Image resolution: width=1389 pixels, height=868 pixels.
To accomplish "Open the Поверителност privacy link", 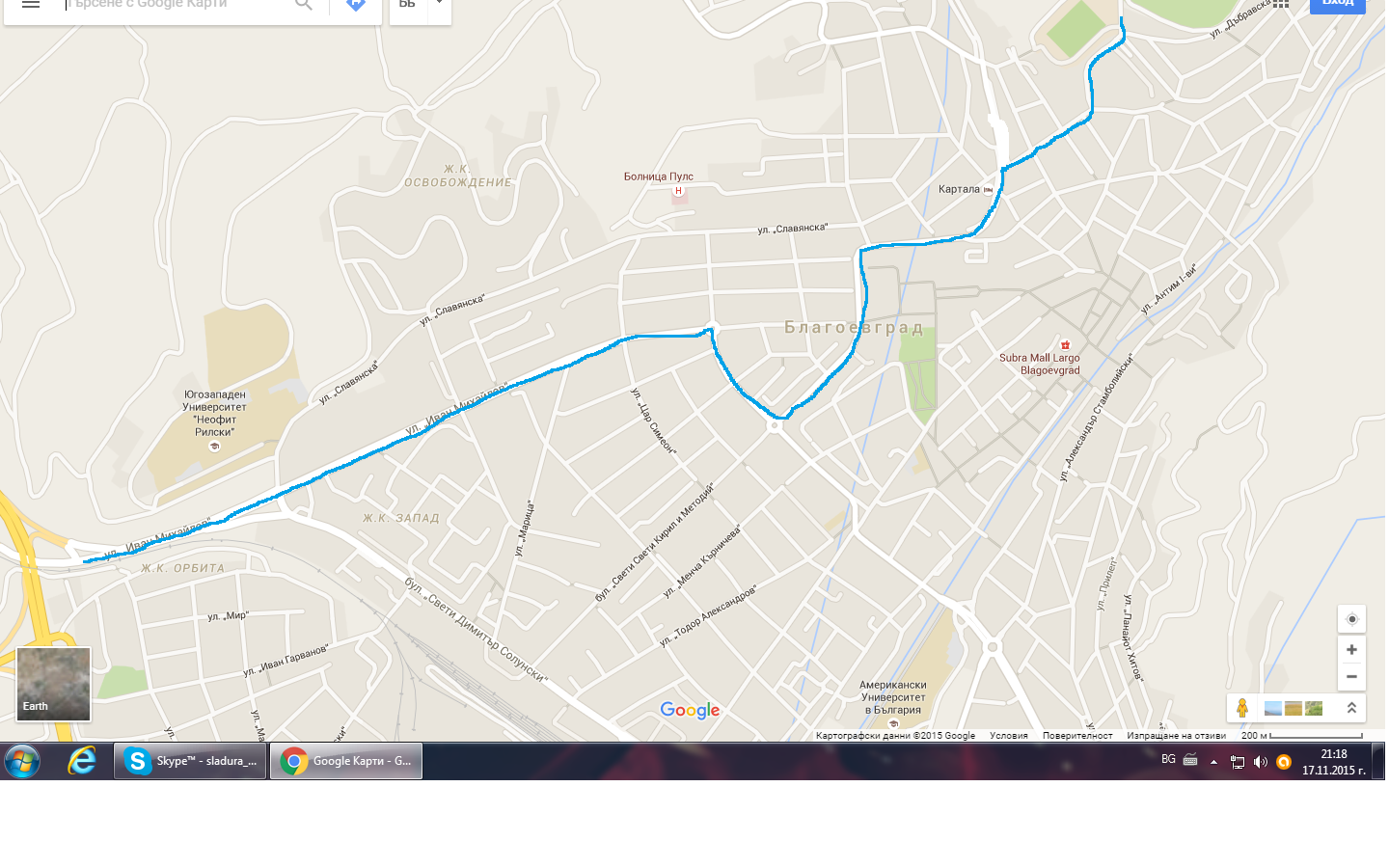I will pyautogui.click(x=1077, y=735).
